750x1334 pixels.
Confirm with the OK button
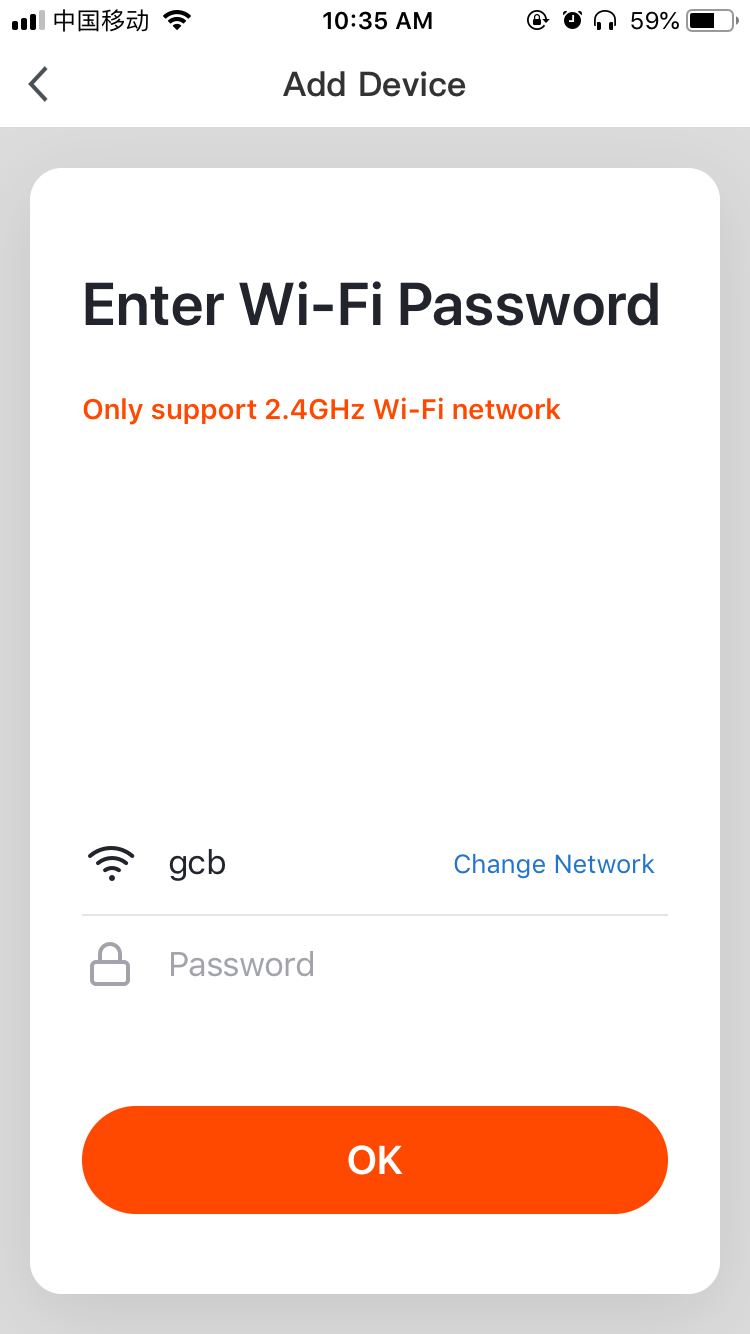click(374, 1160)
